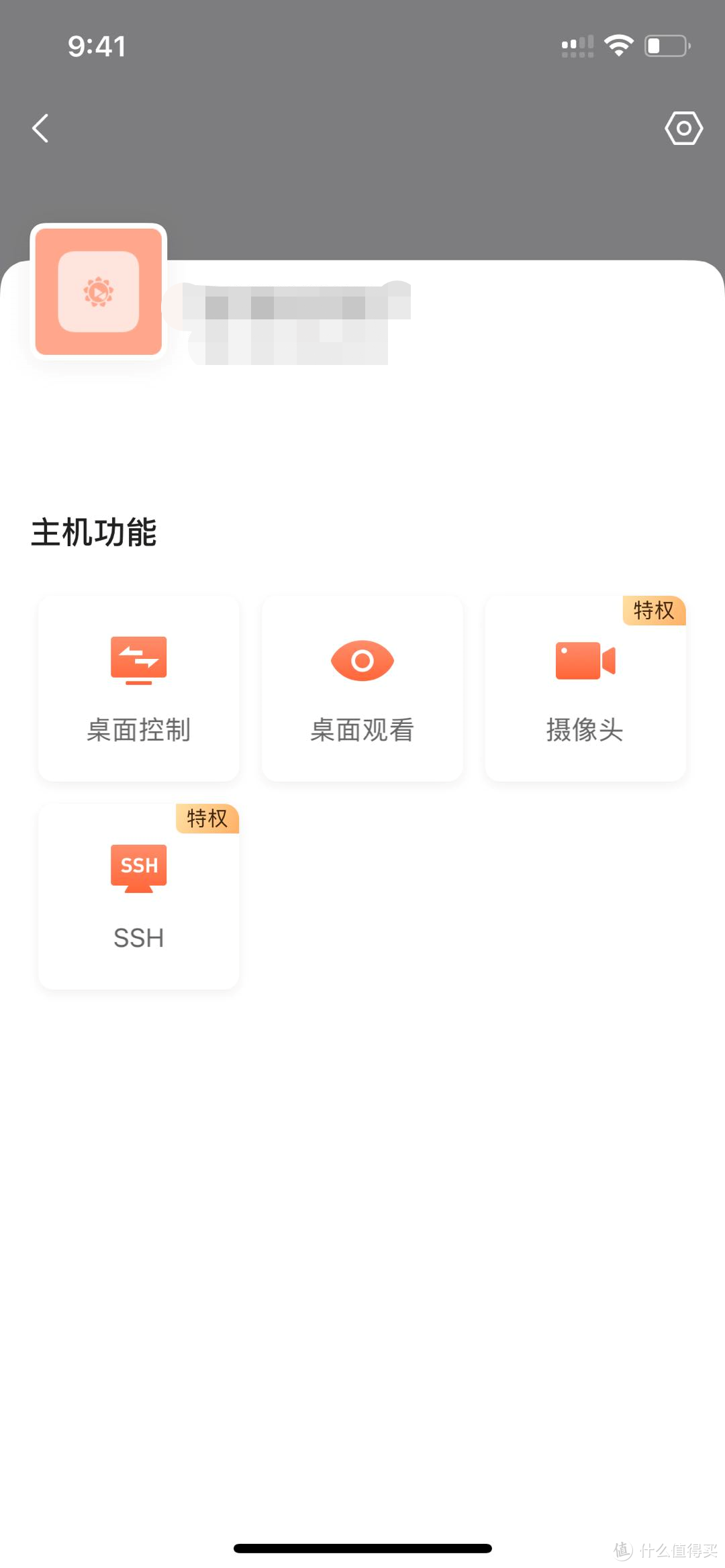725x1568 pixels.
Task: Tap the blurred device name field
Action: 289,315
